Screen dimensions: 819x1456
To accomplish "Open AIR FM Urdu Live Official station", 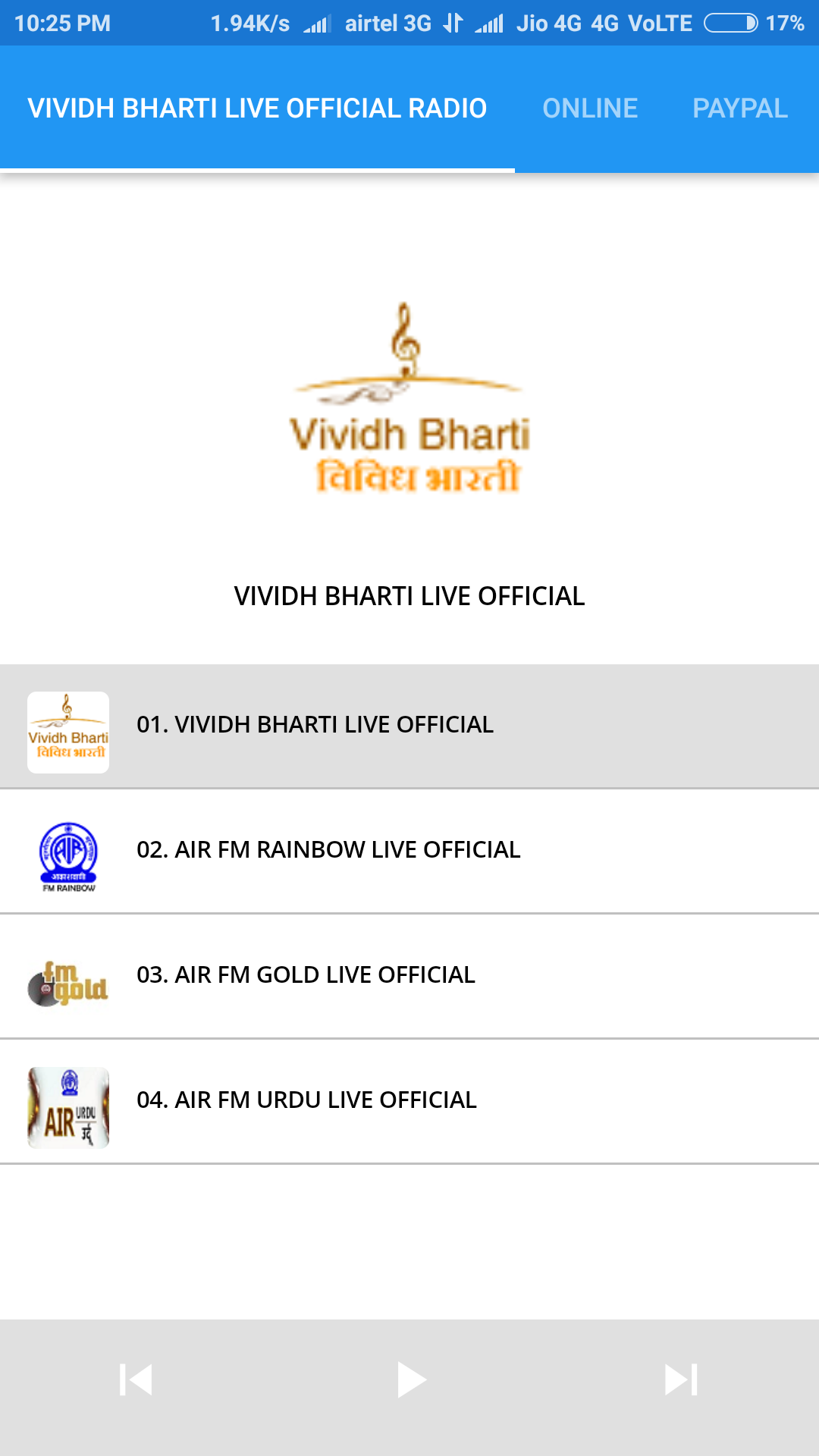I will [x=409, y=1100].
